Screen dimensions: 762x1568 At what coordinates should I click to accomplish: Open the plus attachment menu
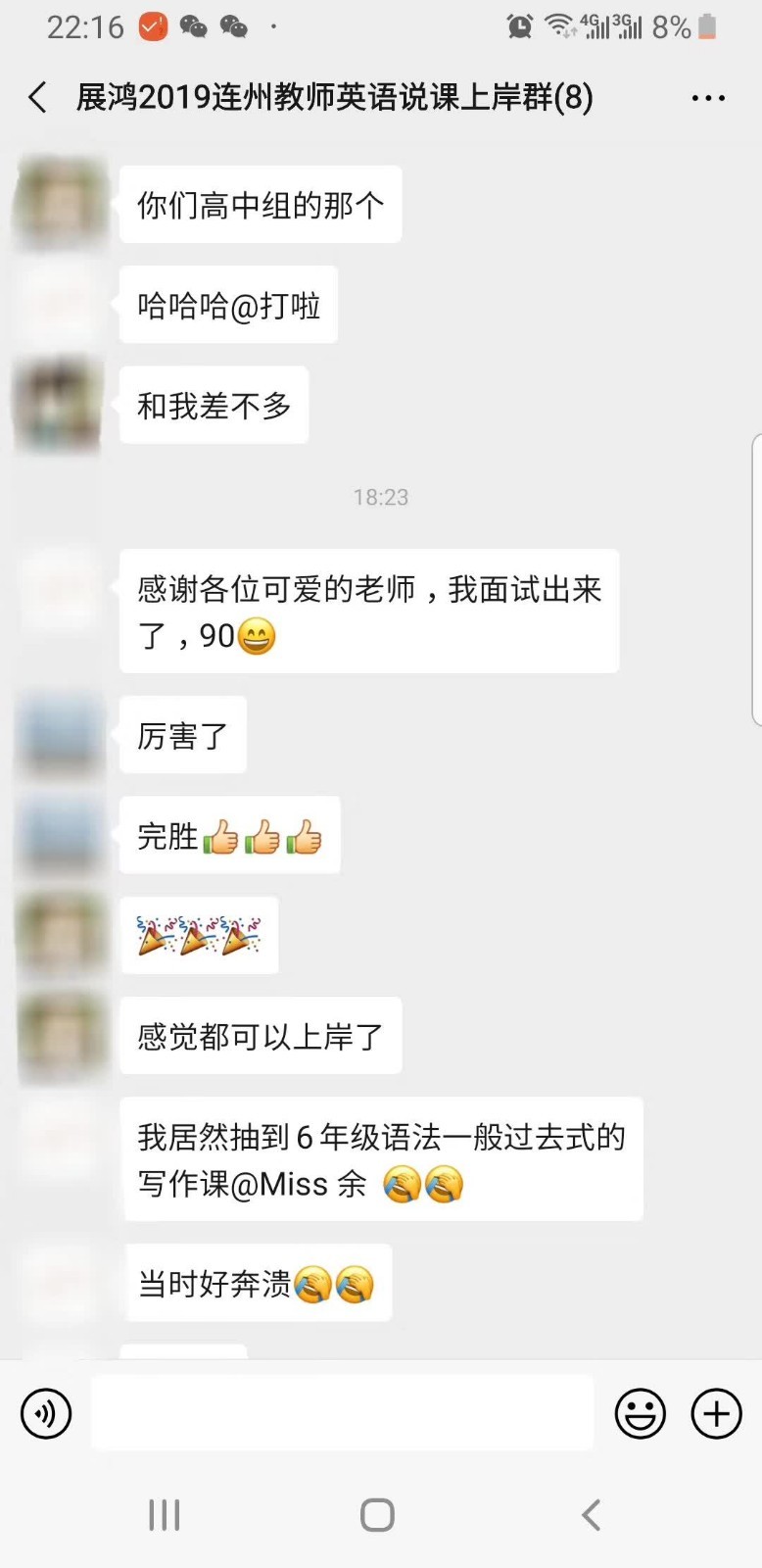[x=716, y=1413]
